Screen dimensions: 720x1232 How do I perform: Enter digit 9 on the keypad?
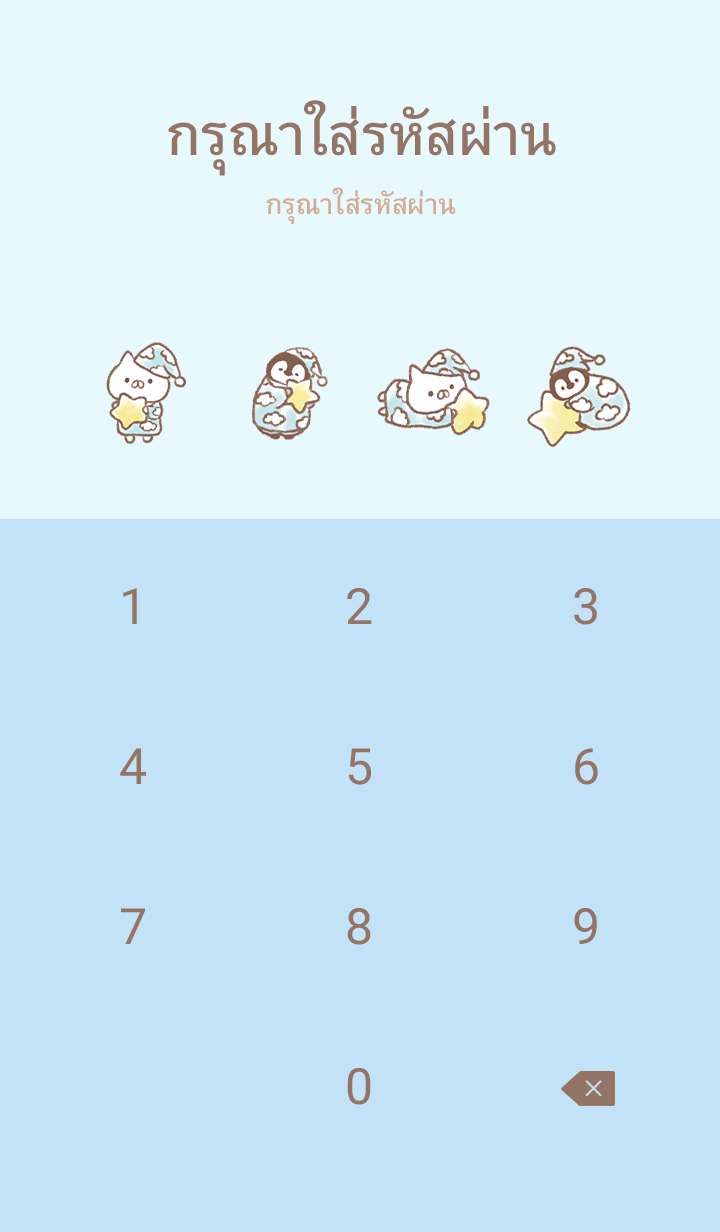point(586,927)
